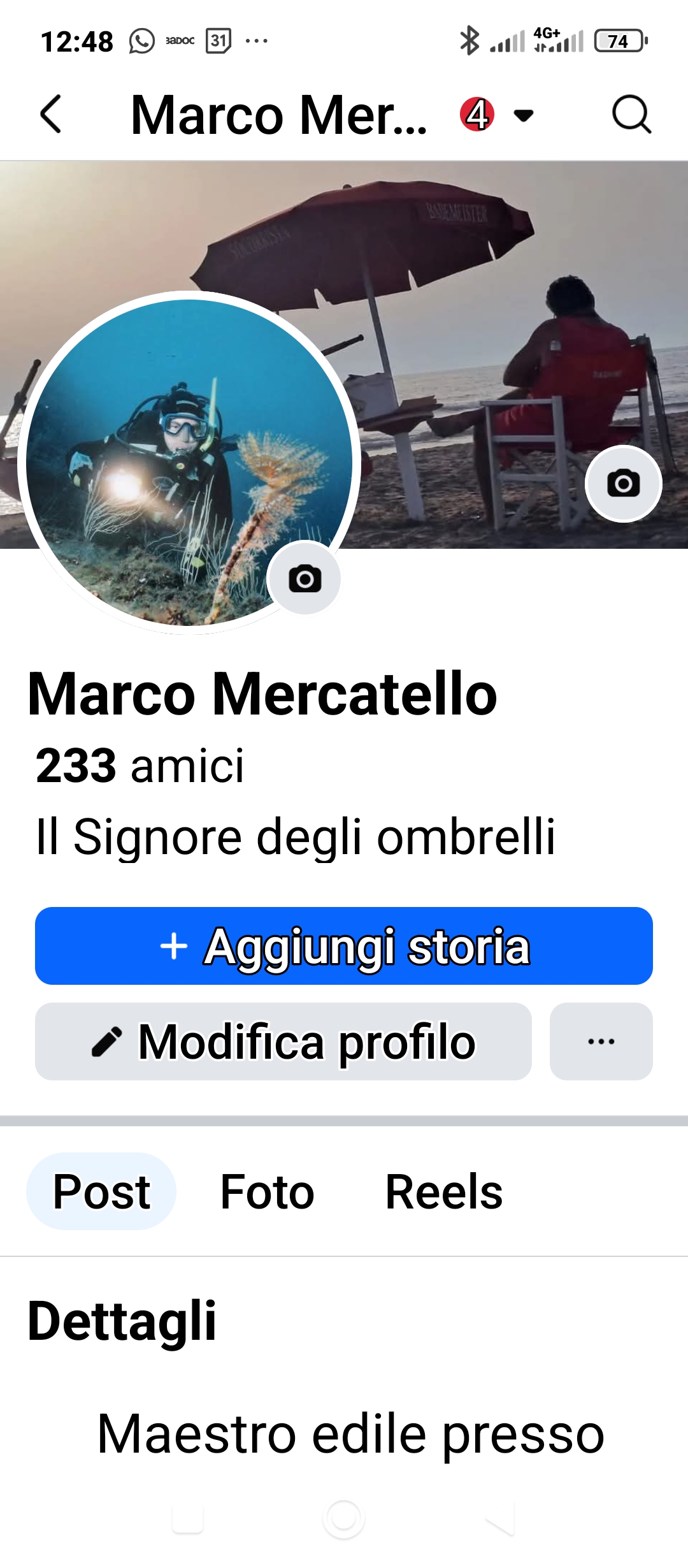Tap Aggiungi storia button

click(x=344, y=946)
